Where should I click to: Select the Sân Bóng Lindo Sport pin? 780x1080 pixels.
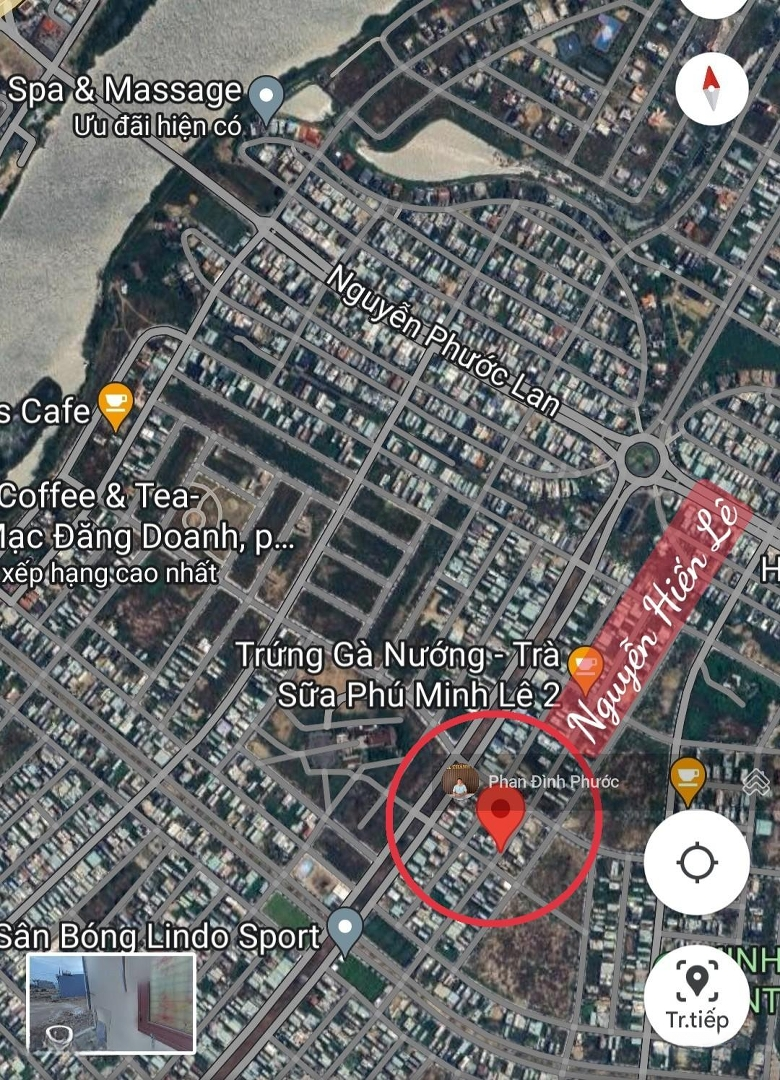click(346, 930)
